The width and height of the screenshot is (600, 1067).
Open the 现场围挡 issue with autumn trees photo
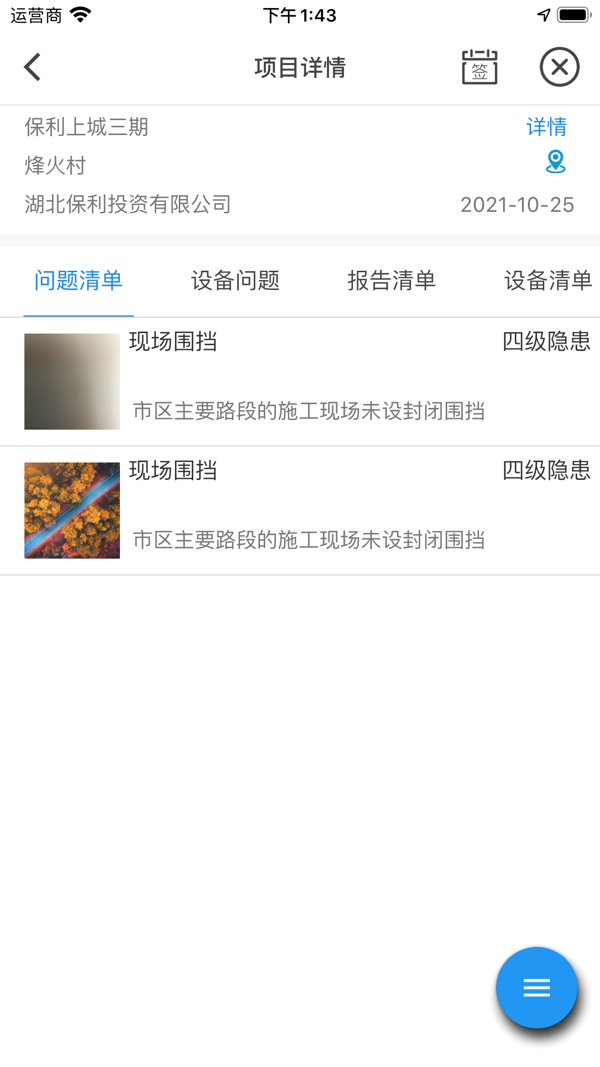[300, 511]
